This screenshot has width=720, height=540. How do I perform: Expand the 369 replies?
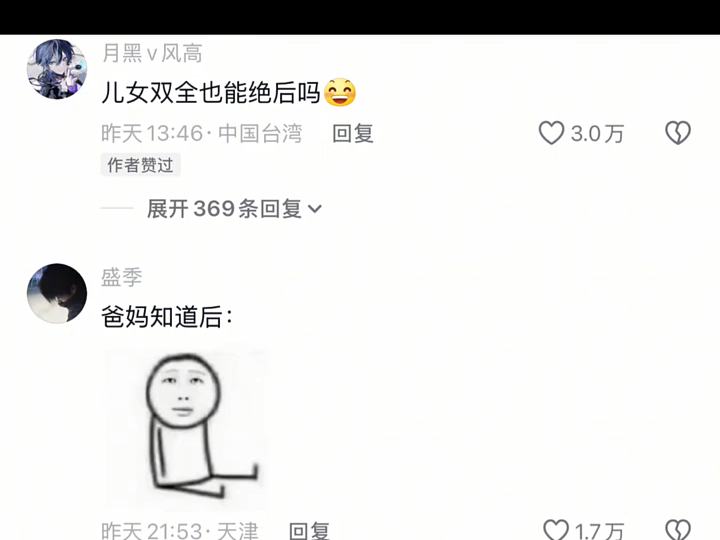(x=234, y=209)
